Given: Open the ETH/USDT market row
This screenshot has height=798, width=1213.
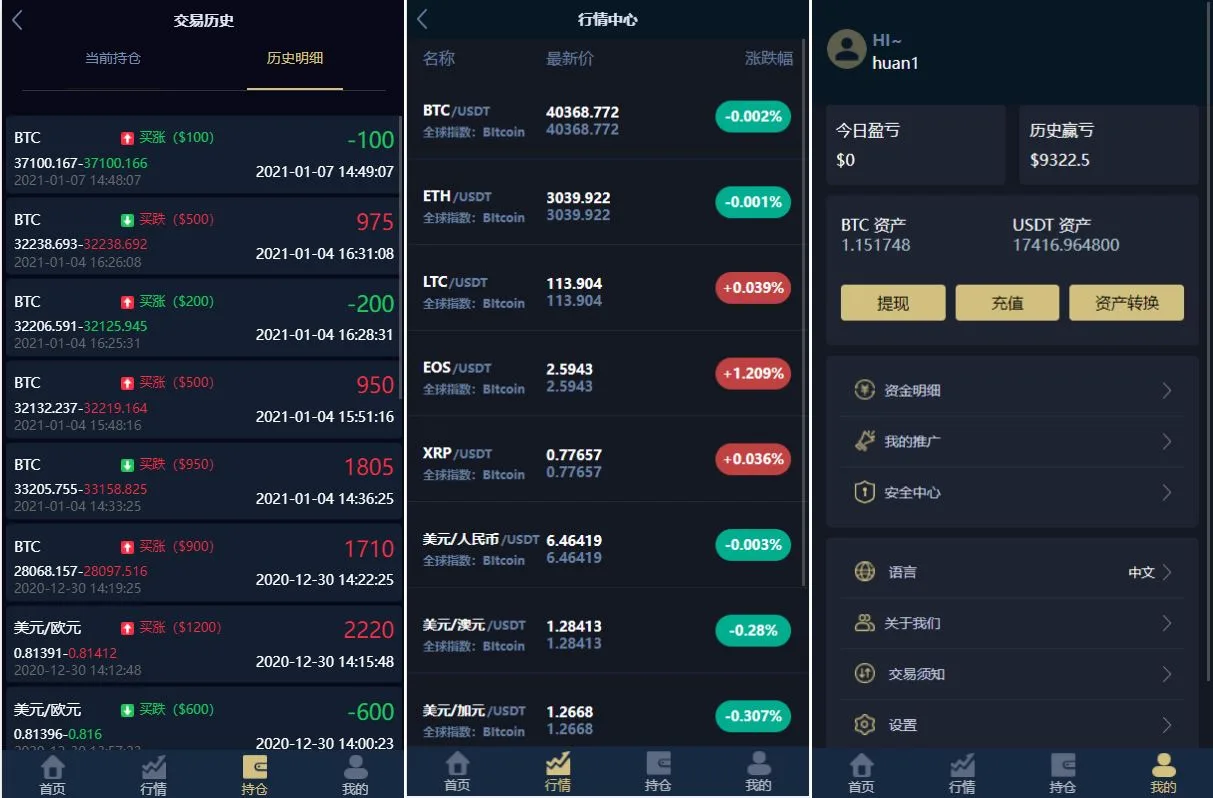Looking at the screenshot, I should coord(606,203).
